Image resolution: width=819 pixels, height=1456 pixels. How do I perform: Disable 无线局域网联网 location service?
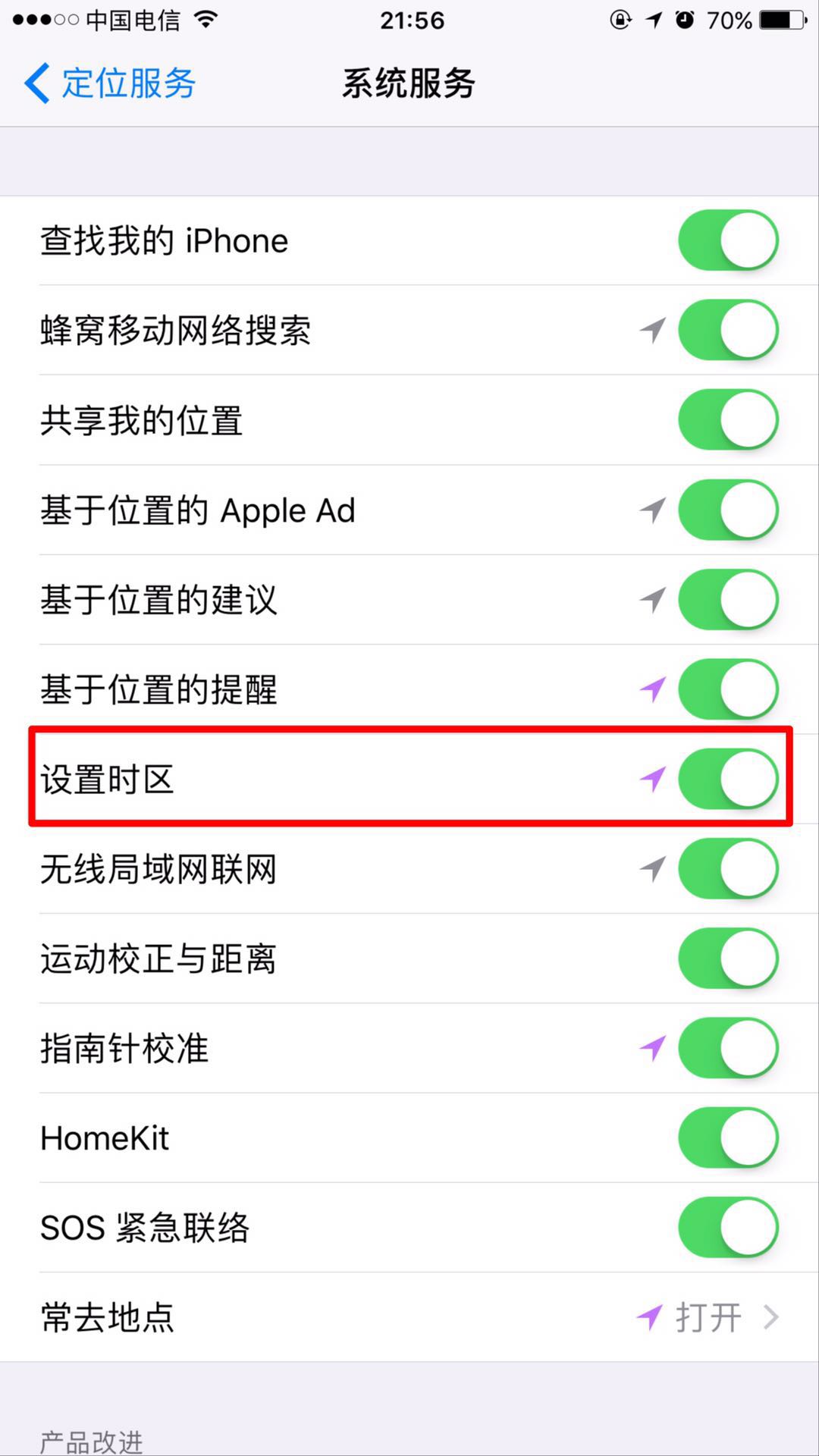tap(728, 868)
